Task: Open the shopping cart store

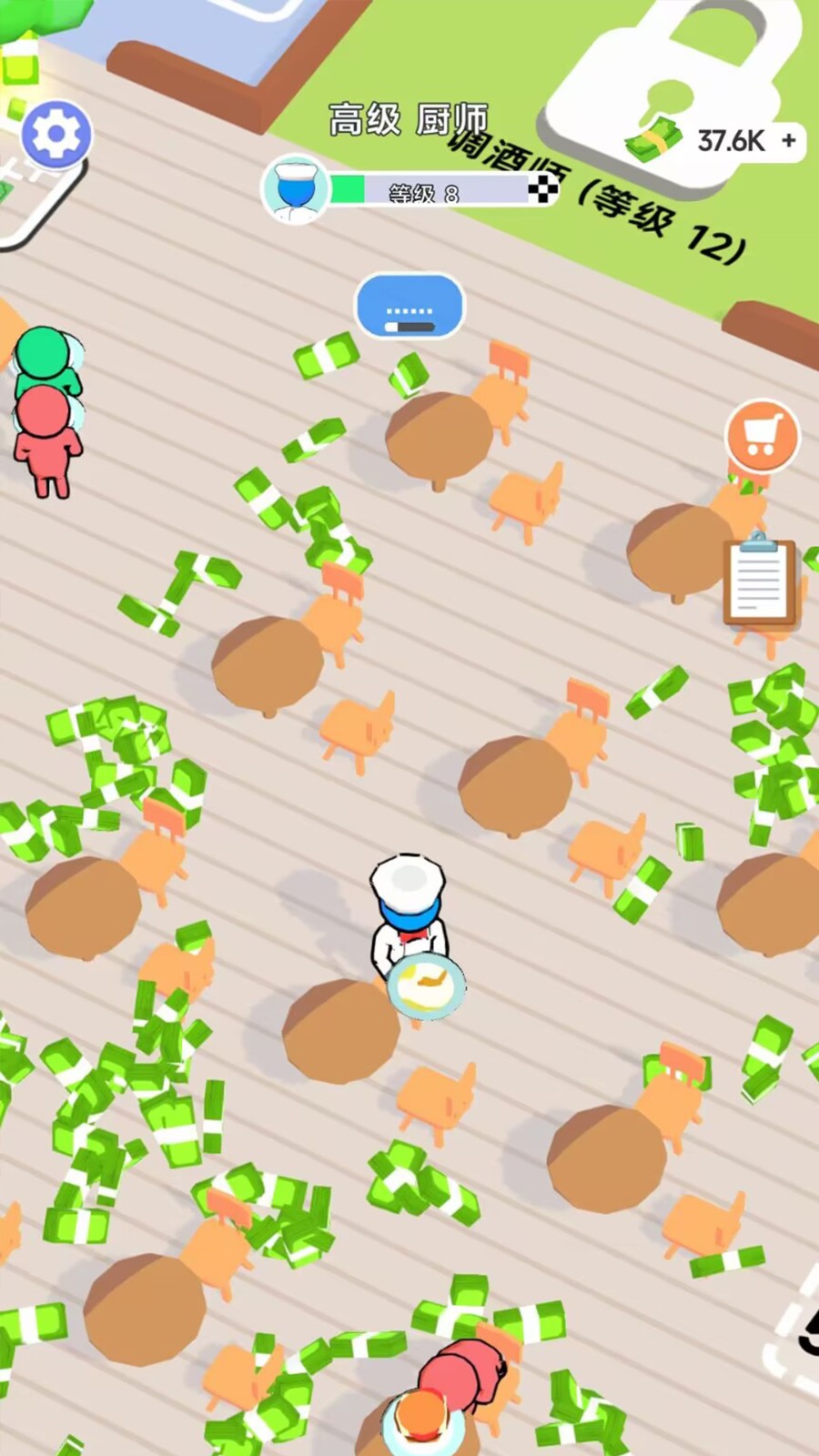Action: pyautogui.click(x=762, y=436)
